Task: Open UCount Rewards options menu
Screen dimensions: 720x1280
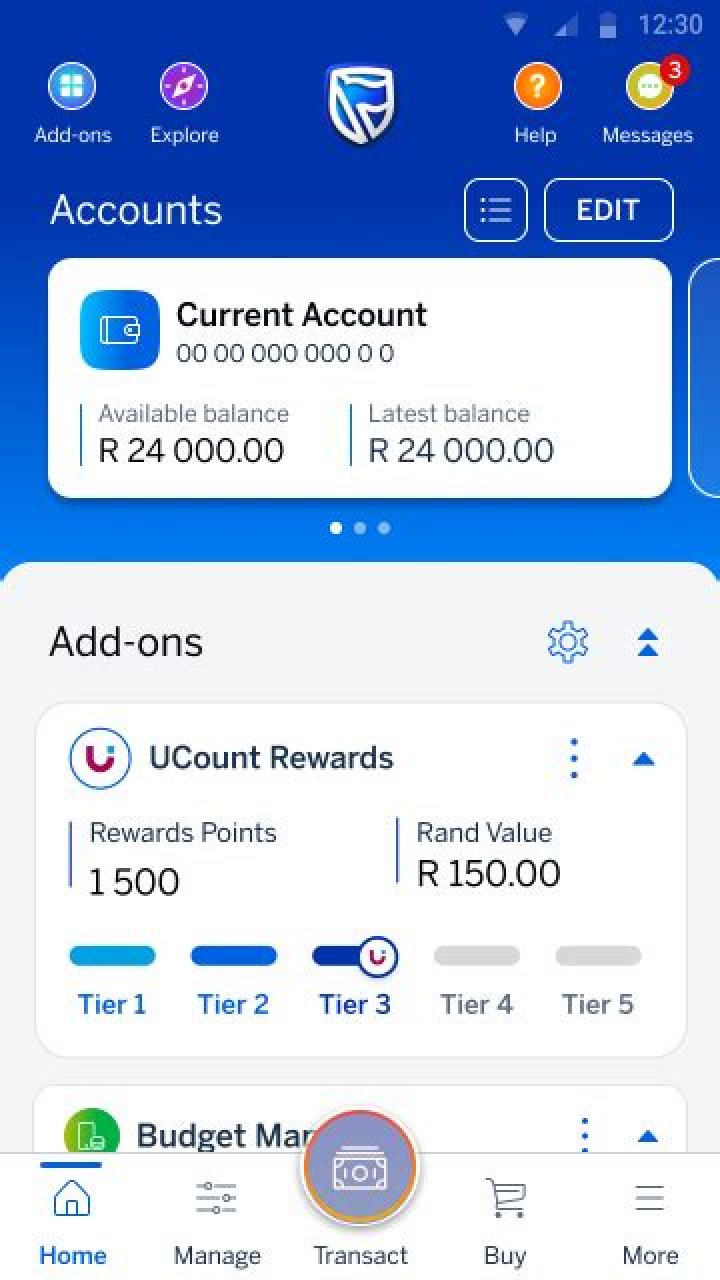Action: tap(574, 759)
